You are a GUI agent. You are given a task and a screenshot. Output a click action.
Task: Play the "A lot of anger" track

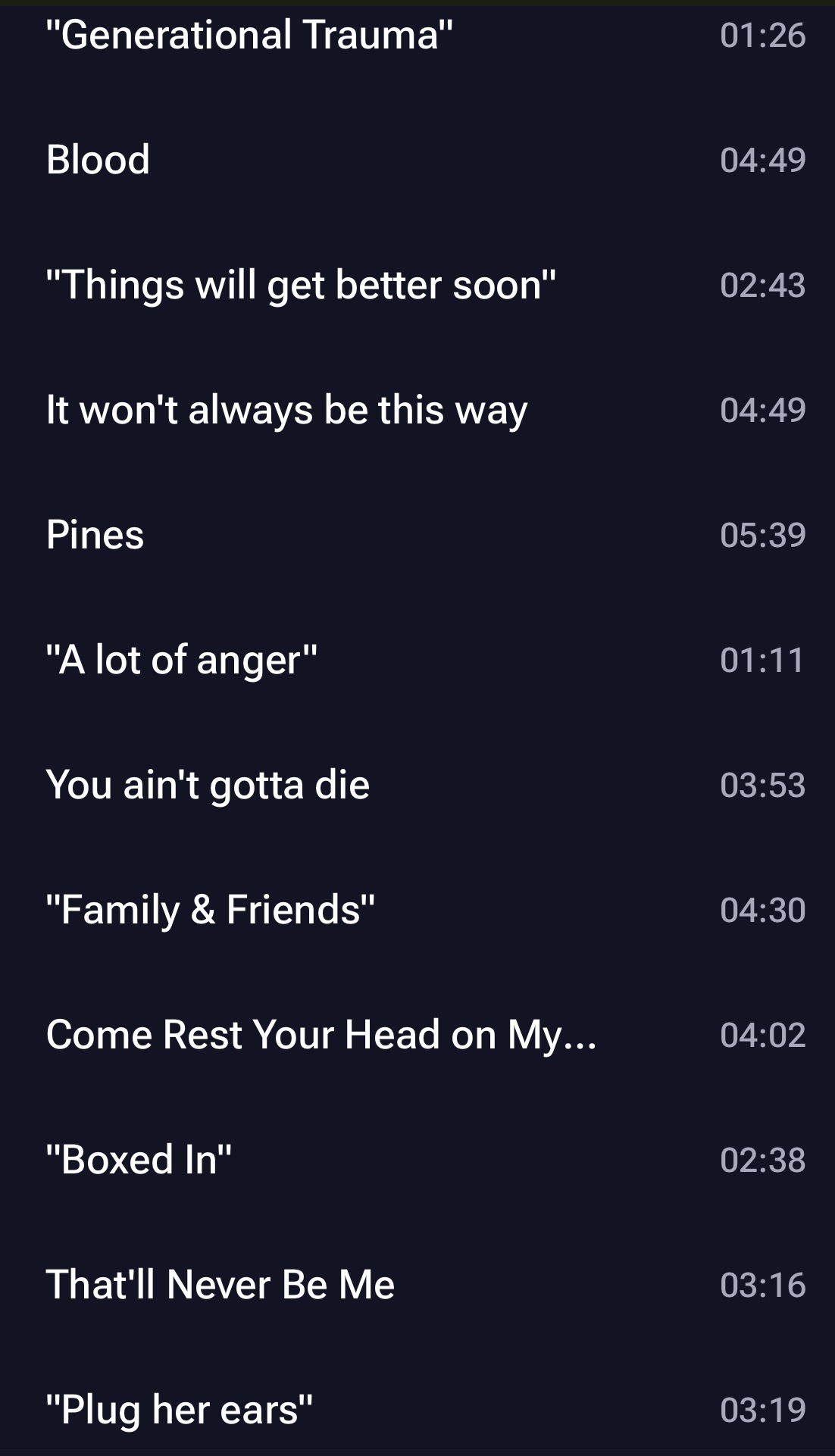pyautogui.click(x=182, y=660)
